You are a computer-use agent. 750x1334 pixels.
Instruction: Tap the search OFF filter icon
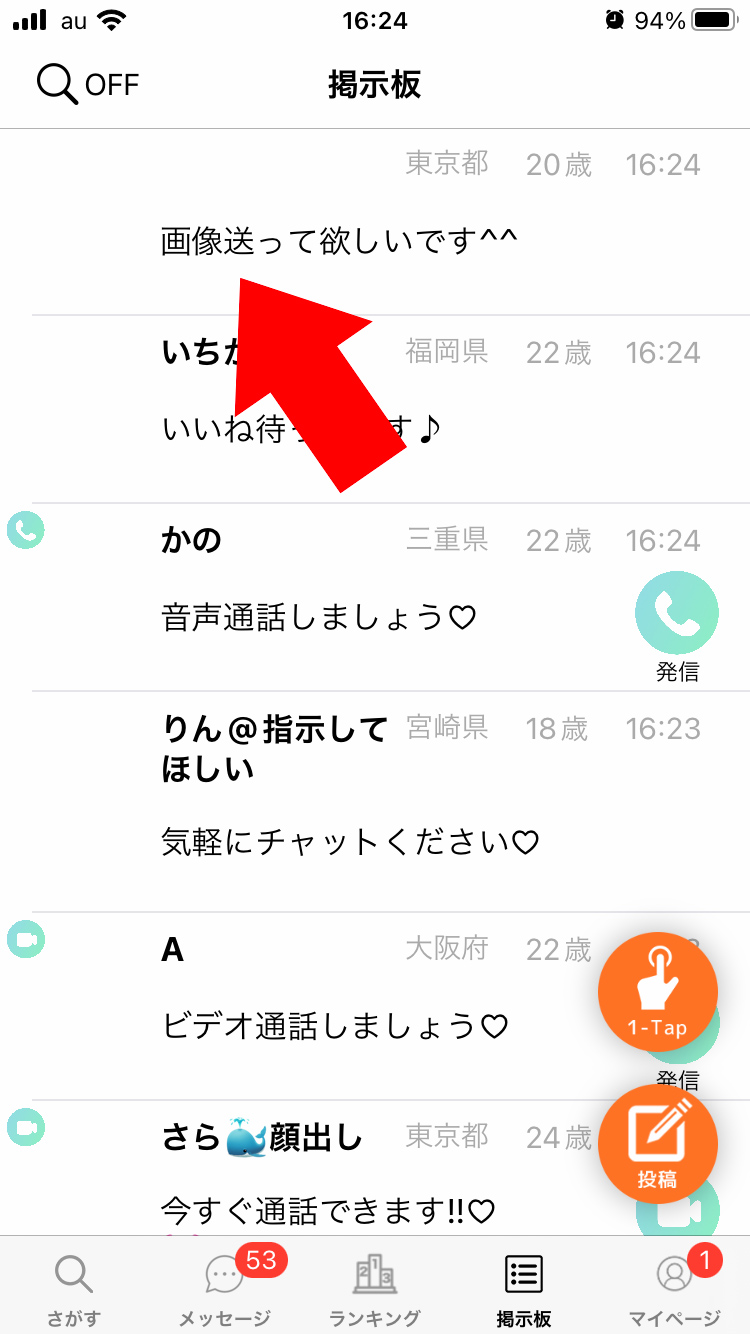click(x=87, y=85)
